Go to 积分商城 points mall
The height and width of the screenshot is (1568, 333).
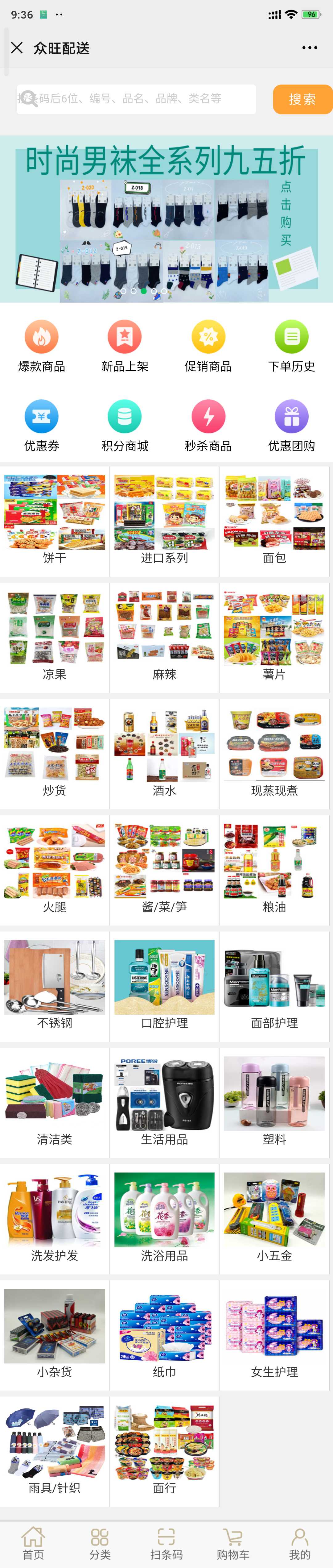tap(125, 426)
